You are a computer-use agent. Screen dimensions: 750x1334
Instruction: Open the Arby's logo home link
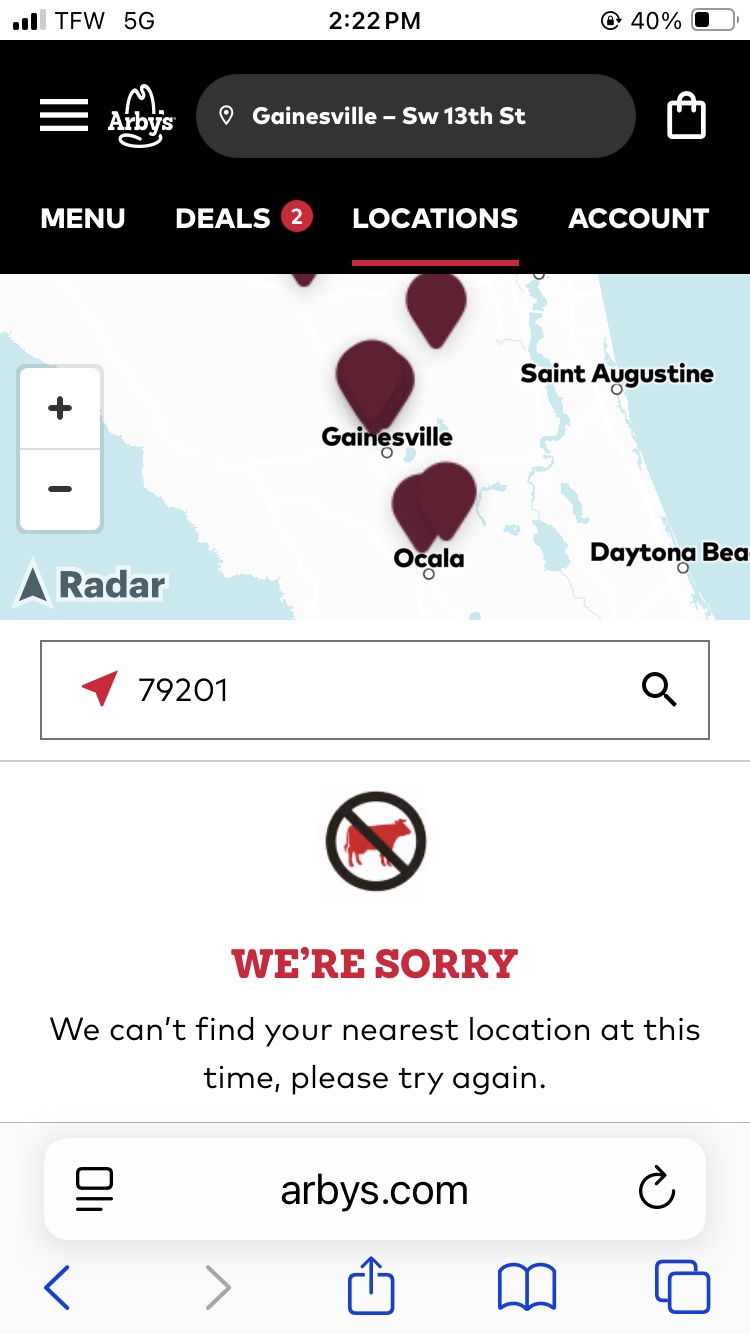tap(141, 116)
